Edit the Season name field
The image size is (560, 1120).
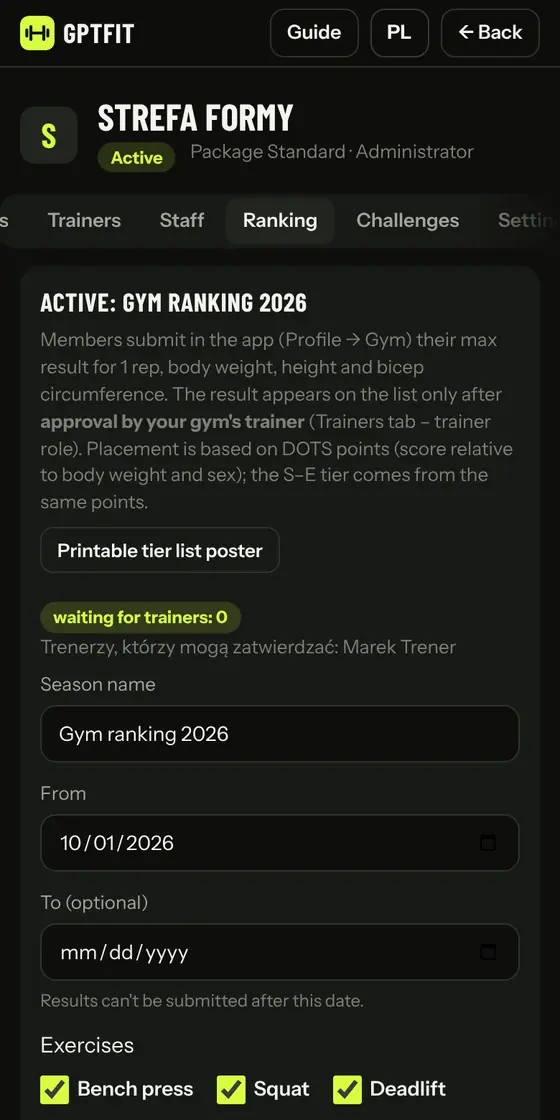pos(280,734)
